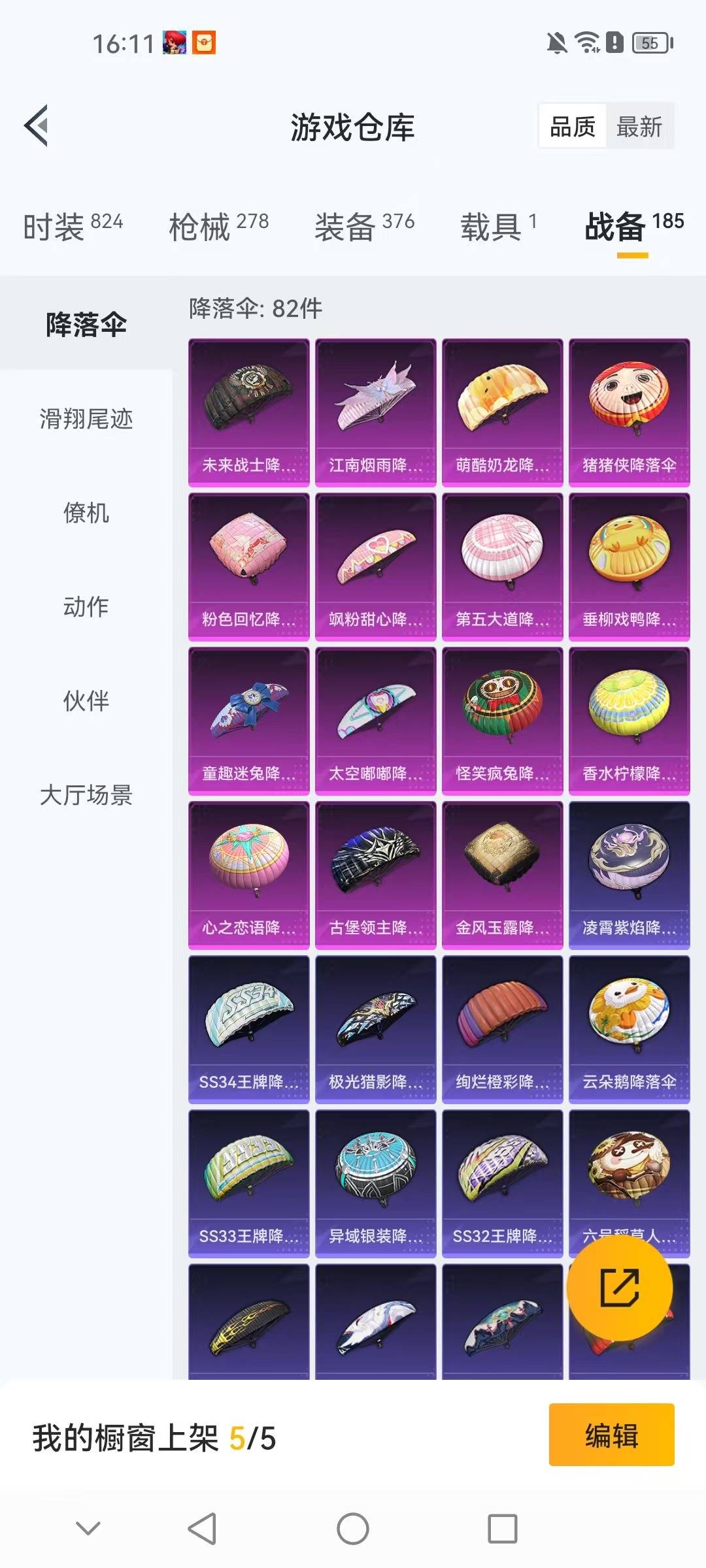Select 伙伴 category in the sidebar

[86, 701]
